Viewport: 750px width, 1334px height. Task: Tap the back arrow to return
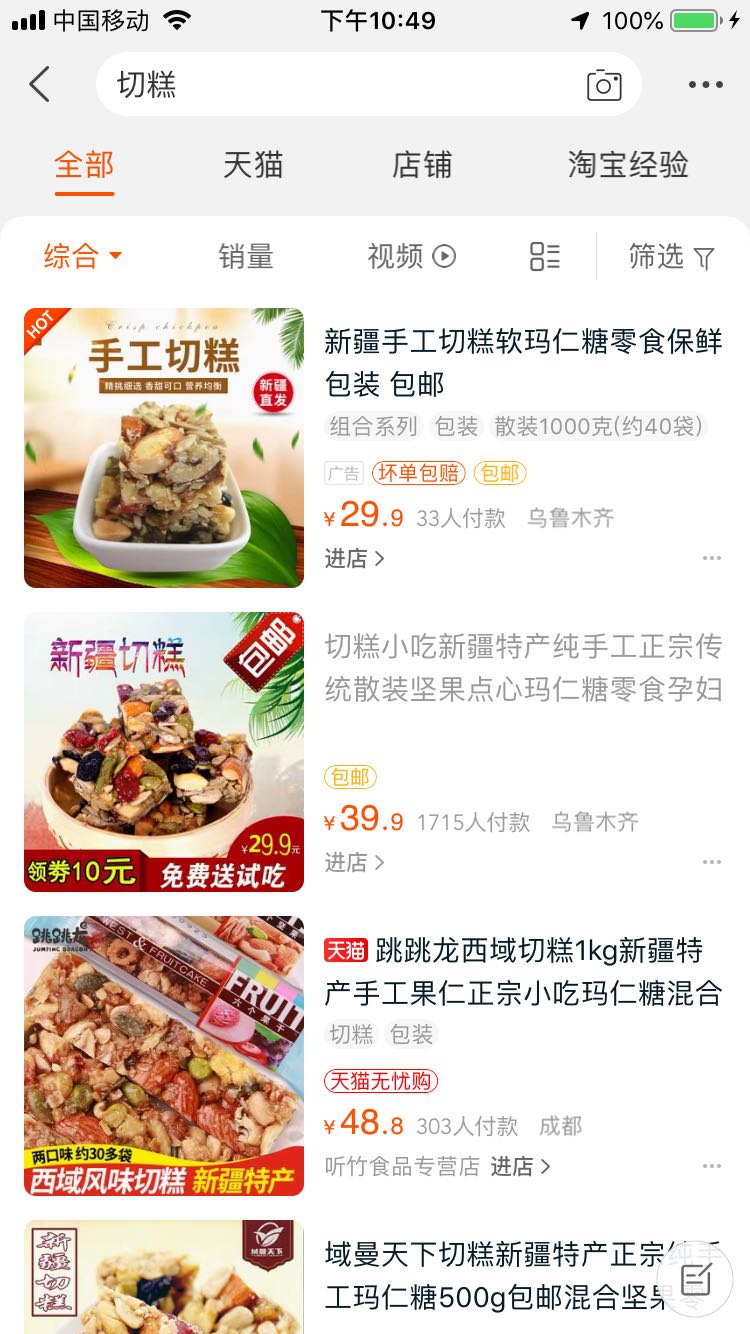coord(39,85)
